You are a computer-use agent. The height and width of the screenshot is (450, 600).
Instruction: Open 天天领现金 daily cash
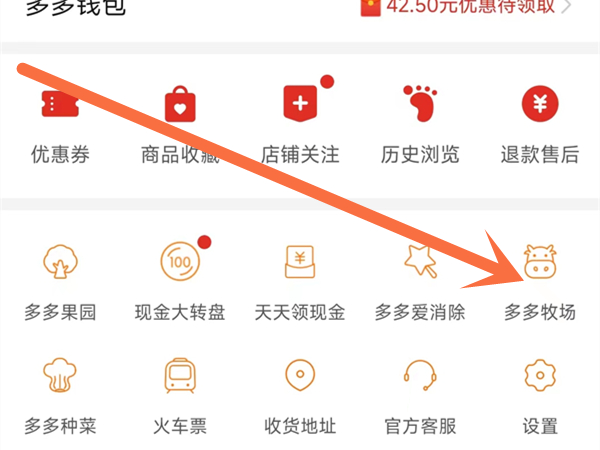pos(300,283)
